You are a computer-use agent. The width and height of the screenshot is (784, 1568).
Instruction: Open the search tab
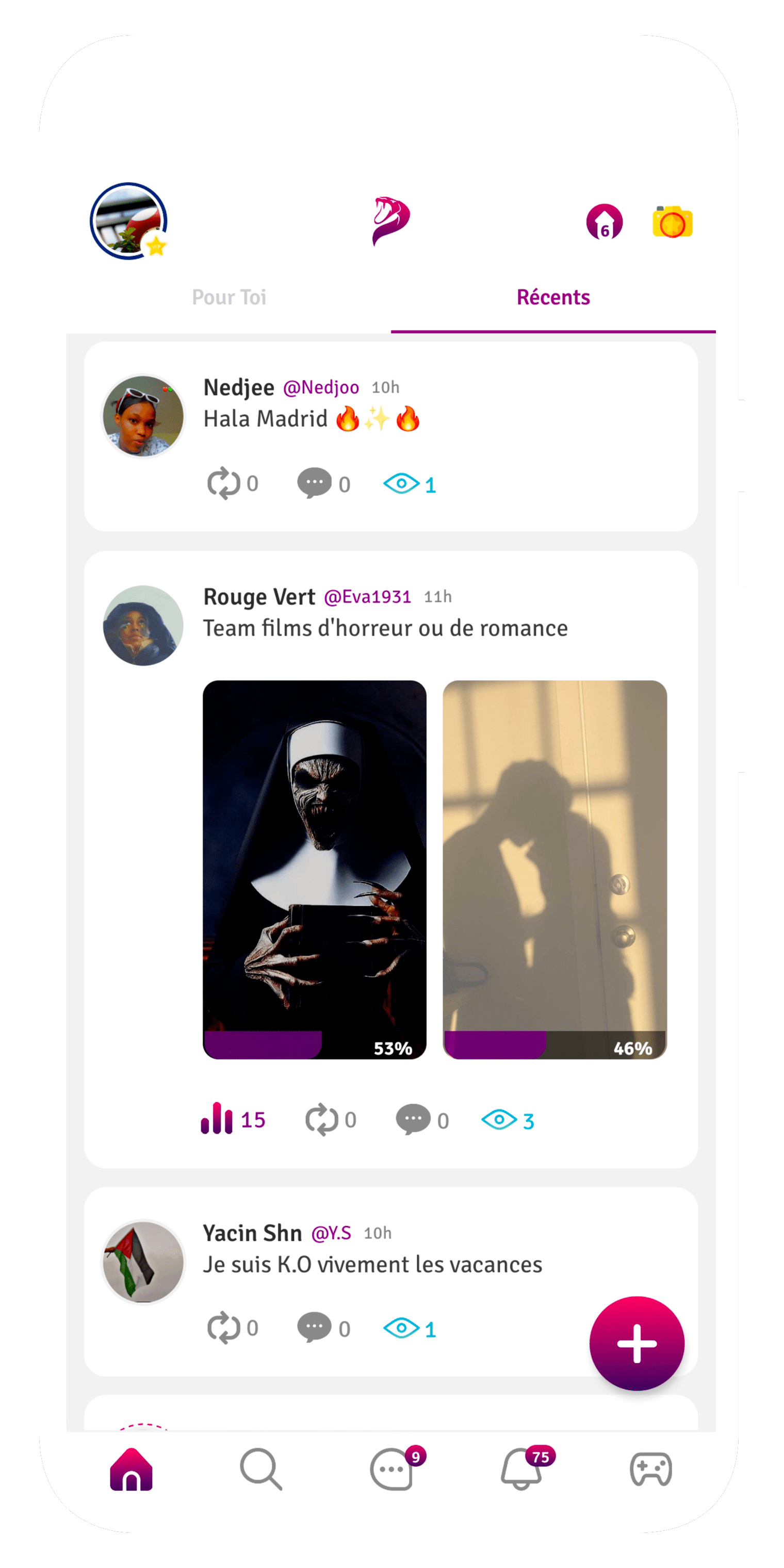pos(260,1469)
